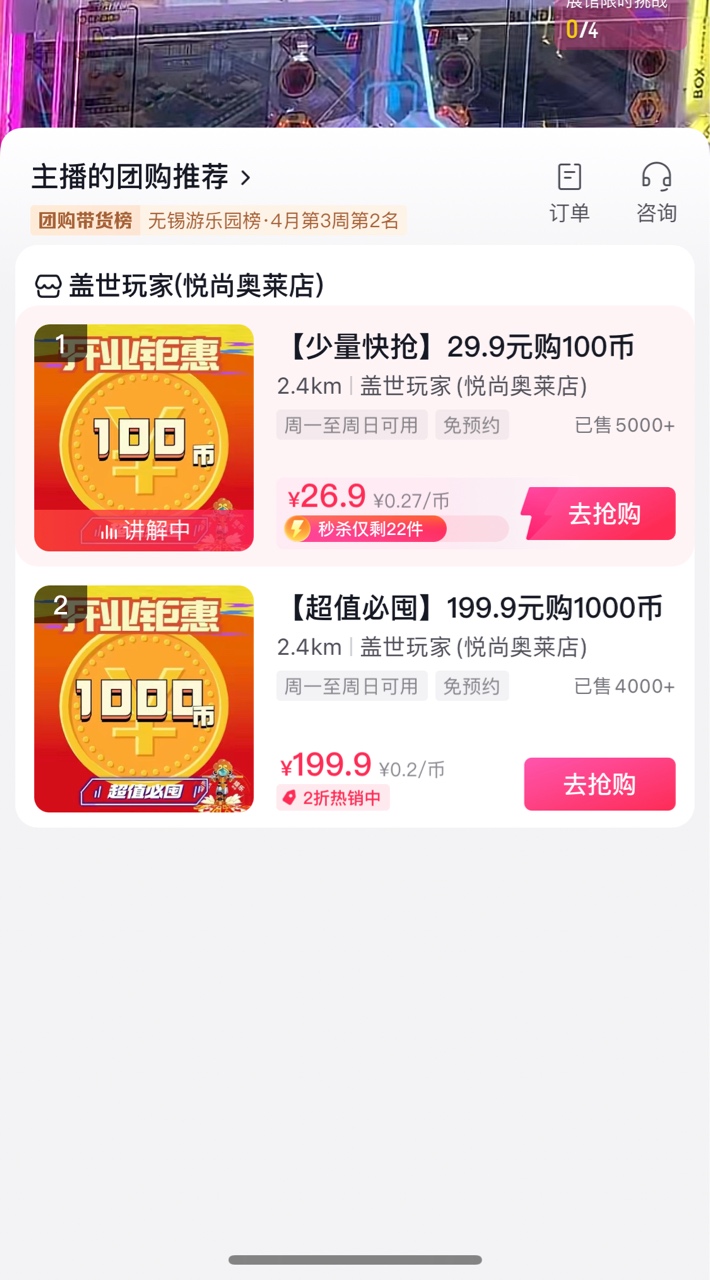Open the 主播的团购推荐 list

(142, 178)
